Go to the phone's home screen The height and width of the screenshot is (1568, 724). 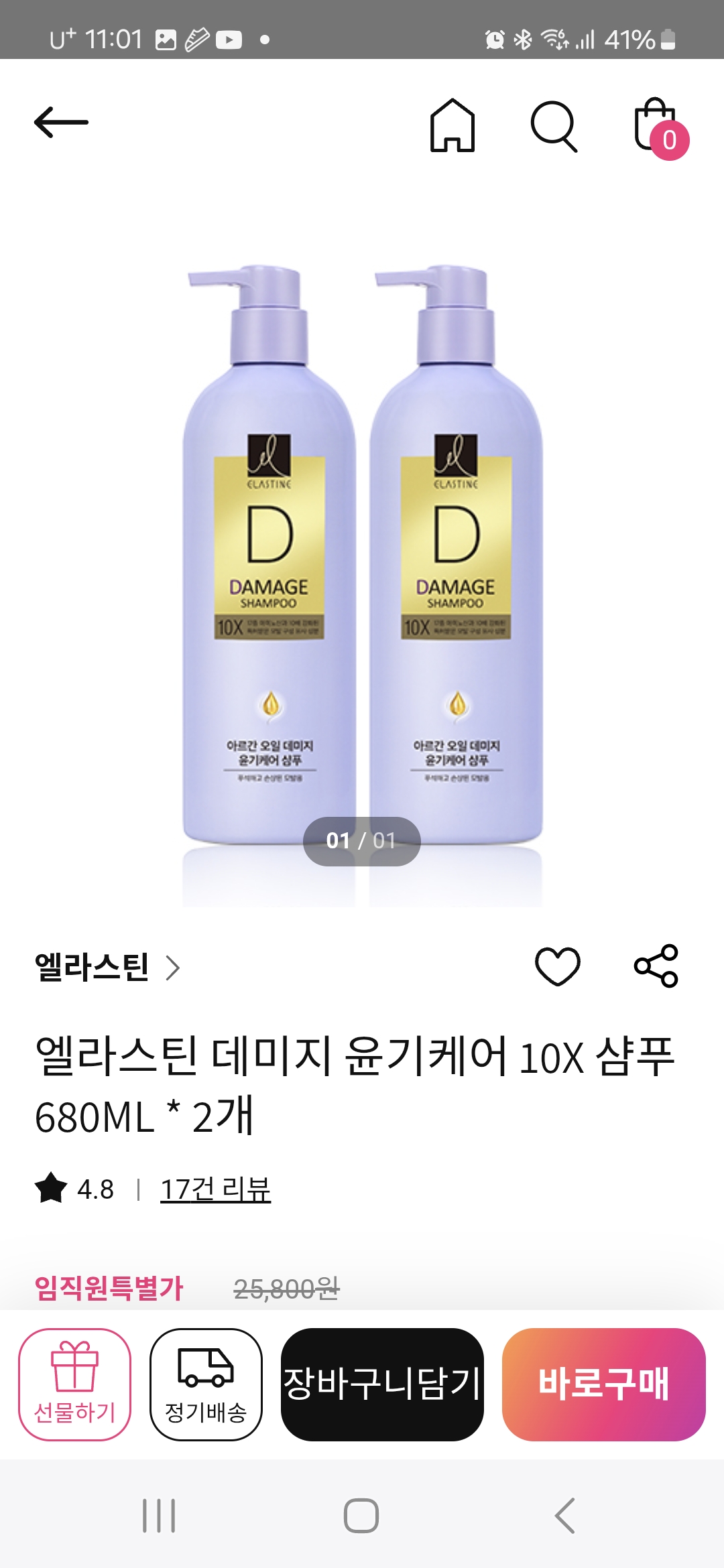click(x=361, y=1516)
